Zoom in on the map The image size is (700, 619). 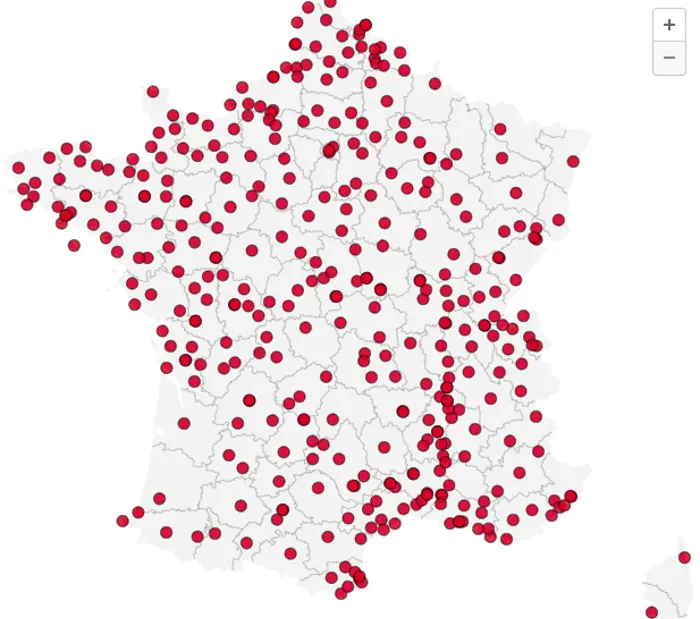click(x=669, y=25)
